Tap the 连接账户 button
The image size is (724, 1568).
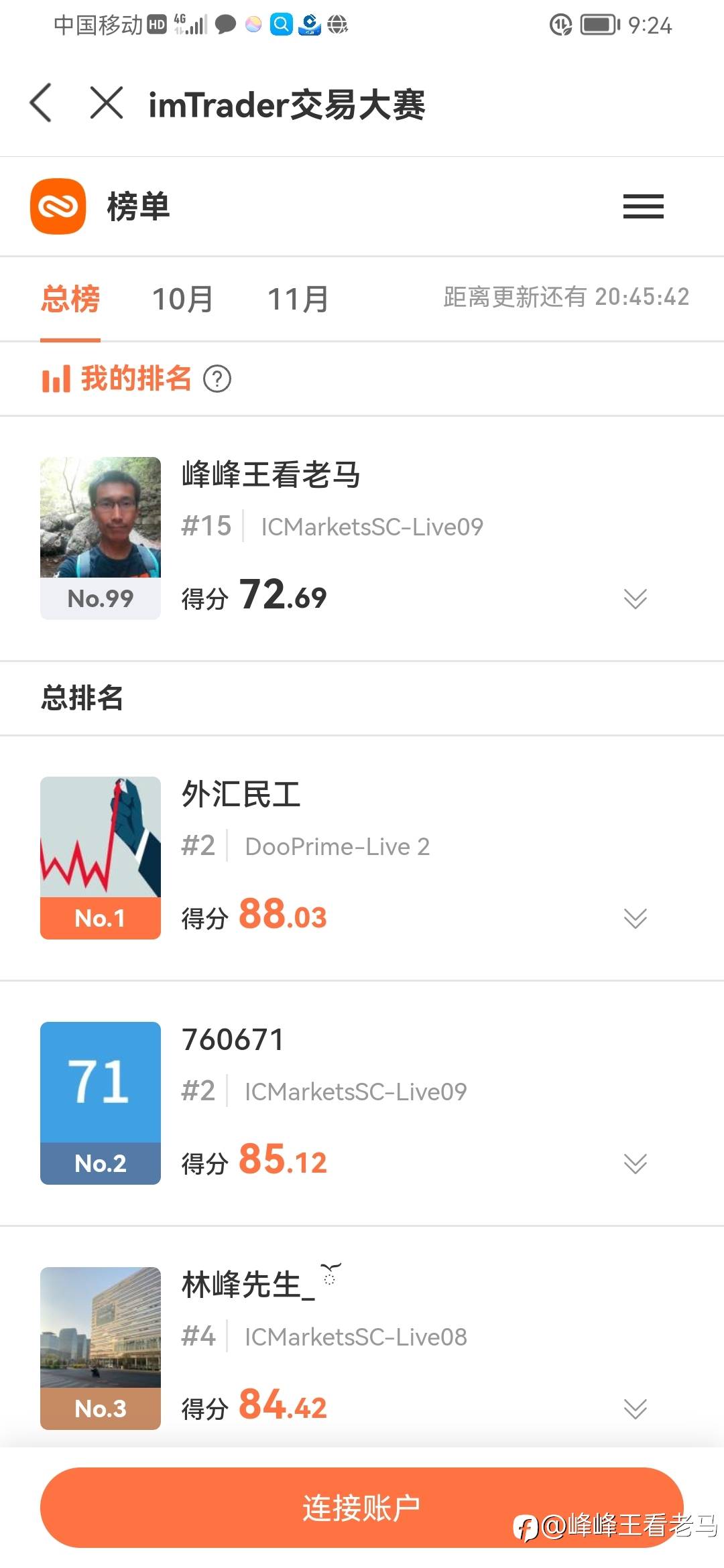click(x=362, y=1508)
